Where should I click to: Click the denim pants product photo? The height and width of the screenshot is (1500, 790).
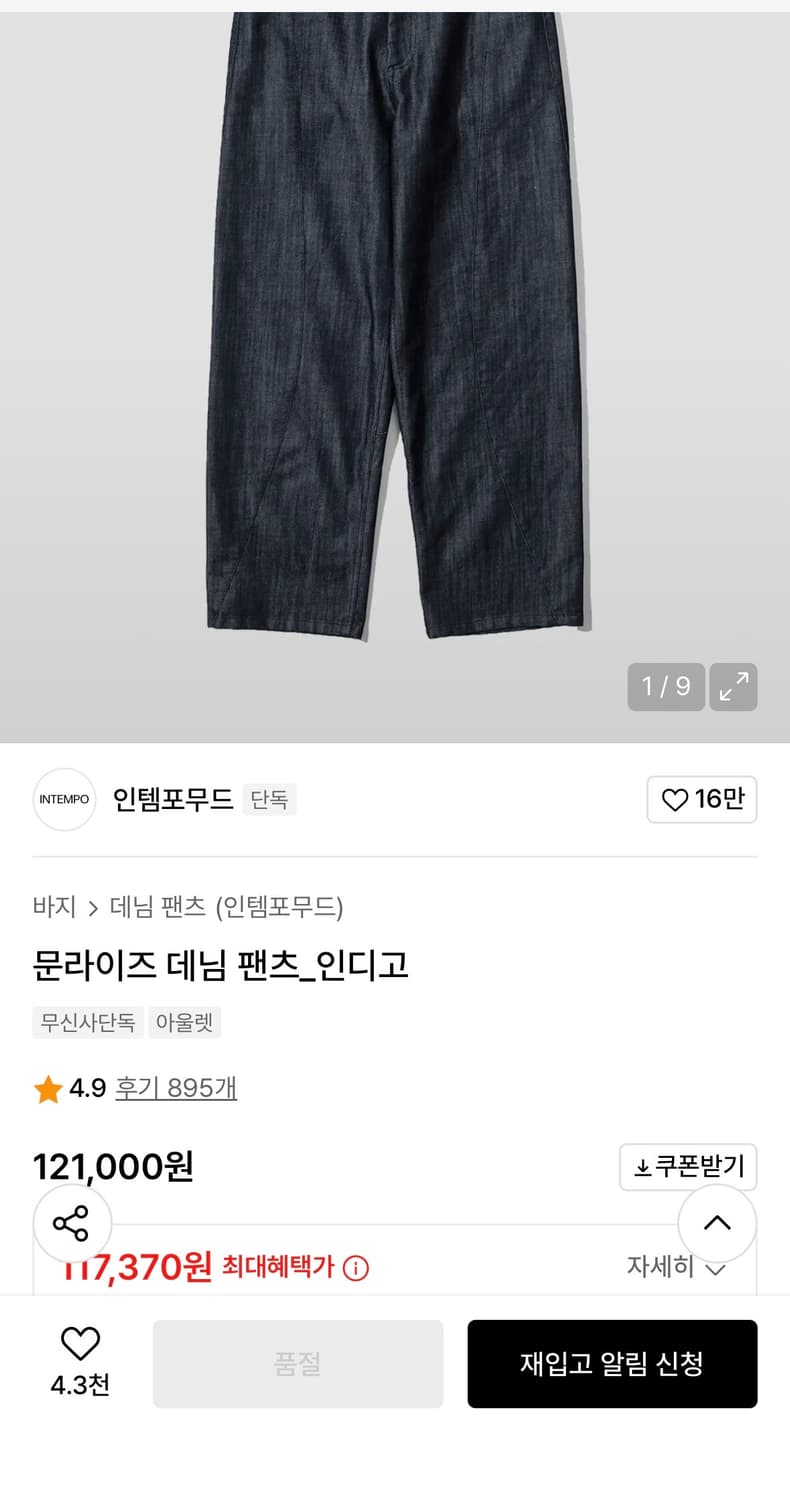[x=395, y=350]
